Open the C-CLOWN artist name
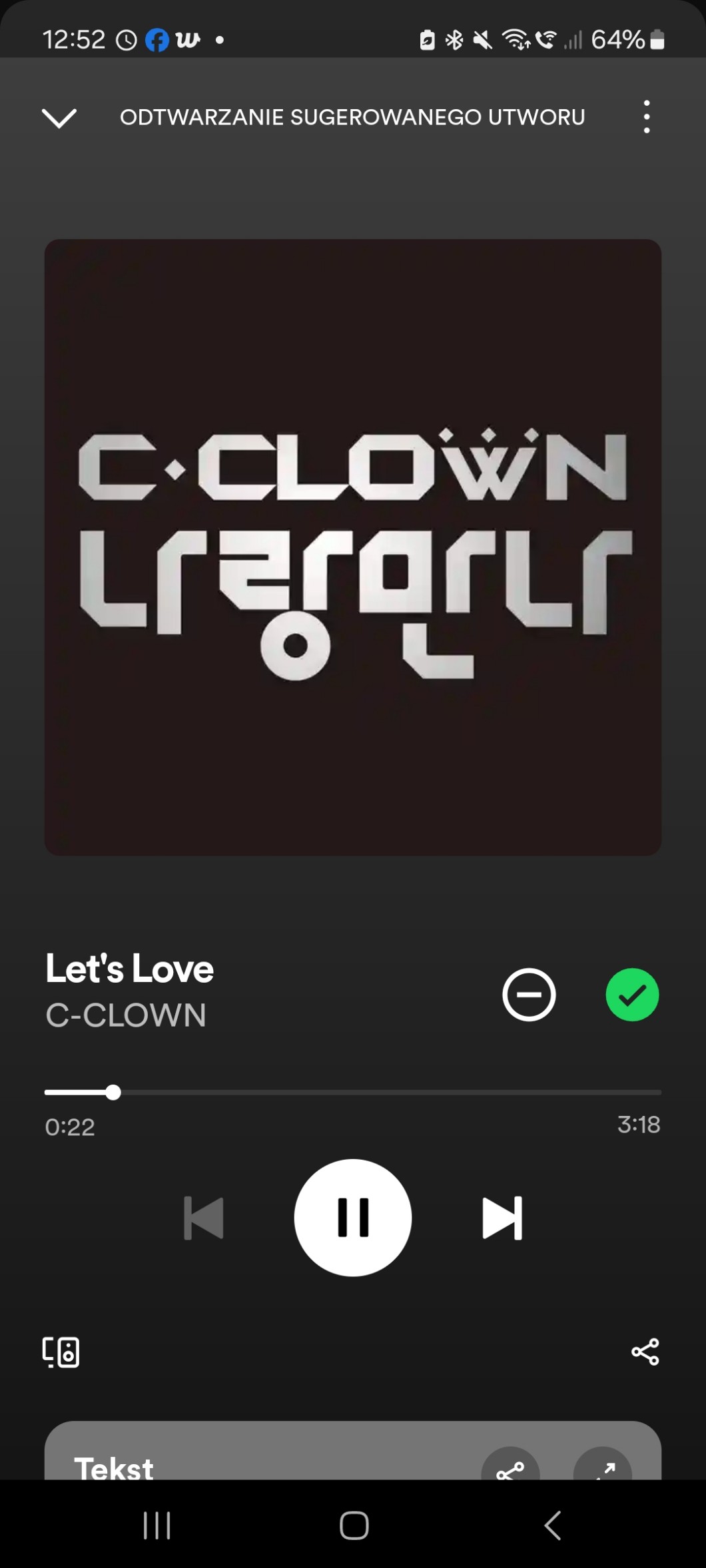706x1568 pixels. point(126,1015)
